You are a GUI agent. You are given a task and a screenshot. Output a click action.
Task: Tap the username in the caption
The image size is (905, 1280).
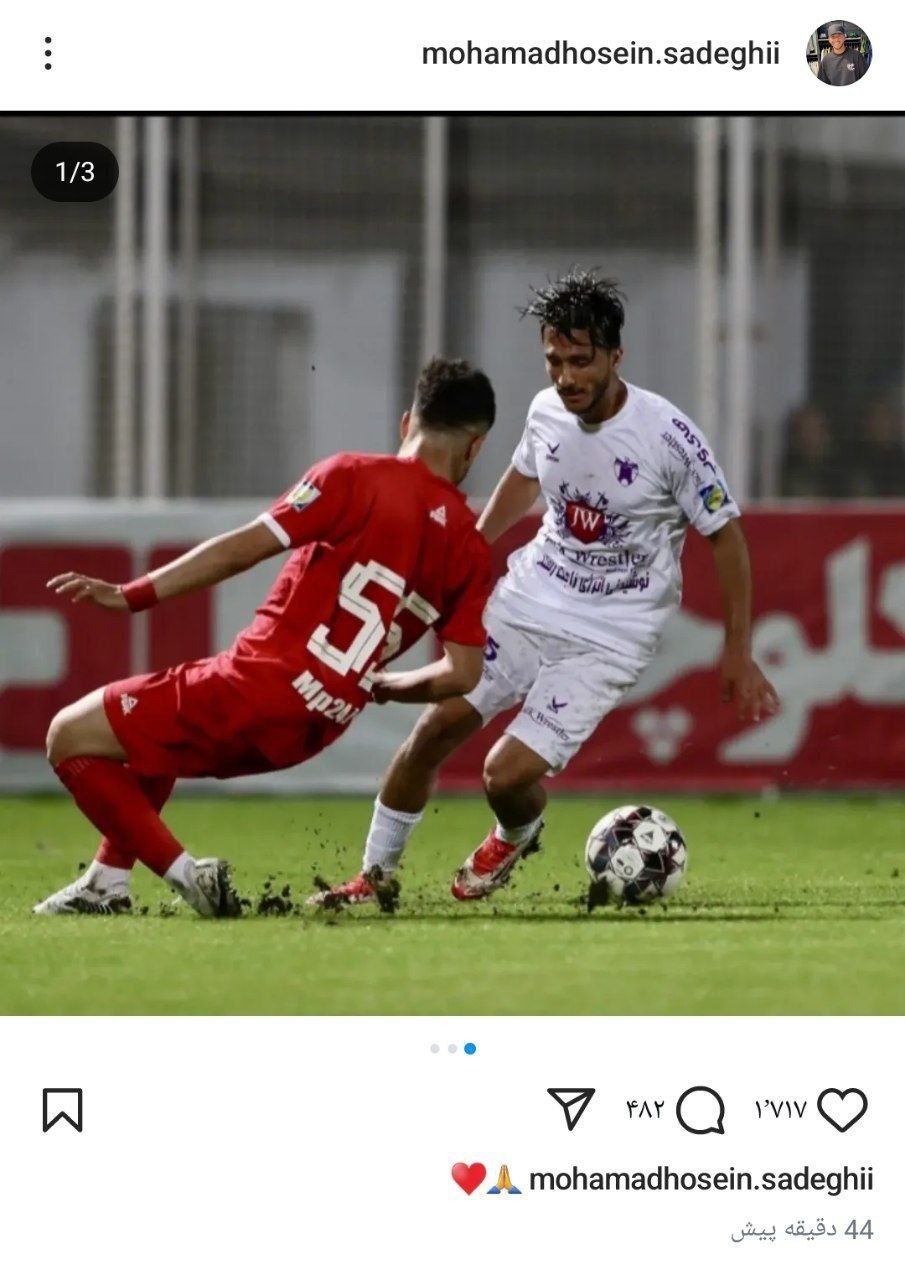pyautogui.click(x=700, y=1179)
